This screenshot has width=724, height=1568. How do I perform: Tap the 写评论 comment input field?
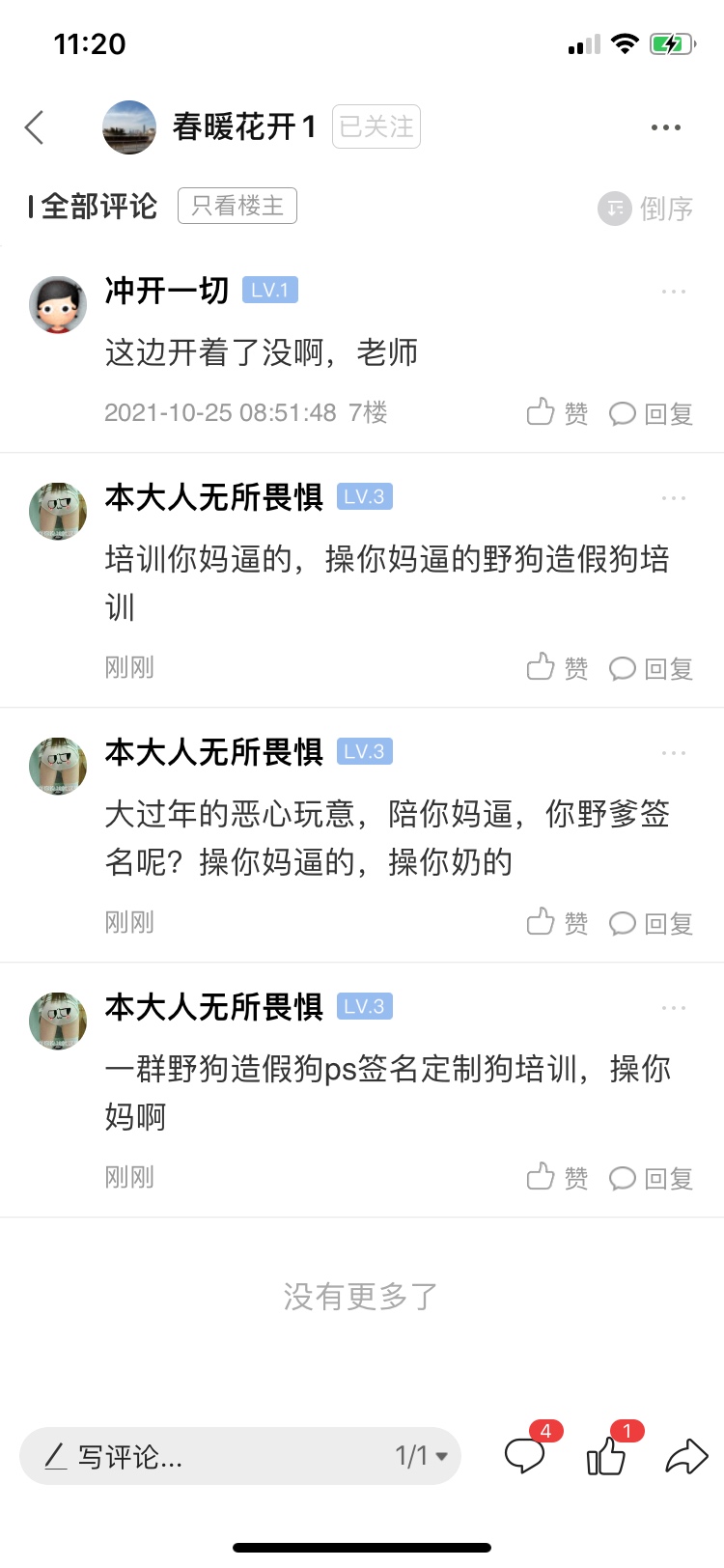pyautogui.click(x=193, y=1456)
